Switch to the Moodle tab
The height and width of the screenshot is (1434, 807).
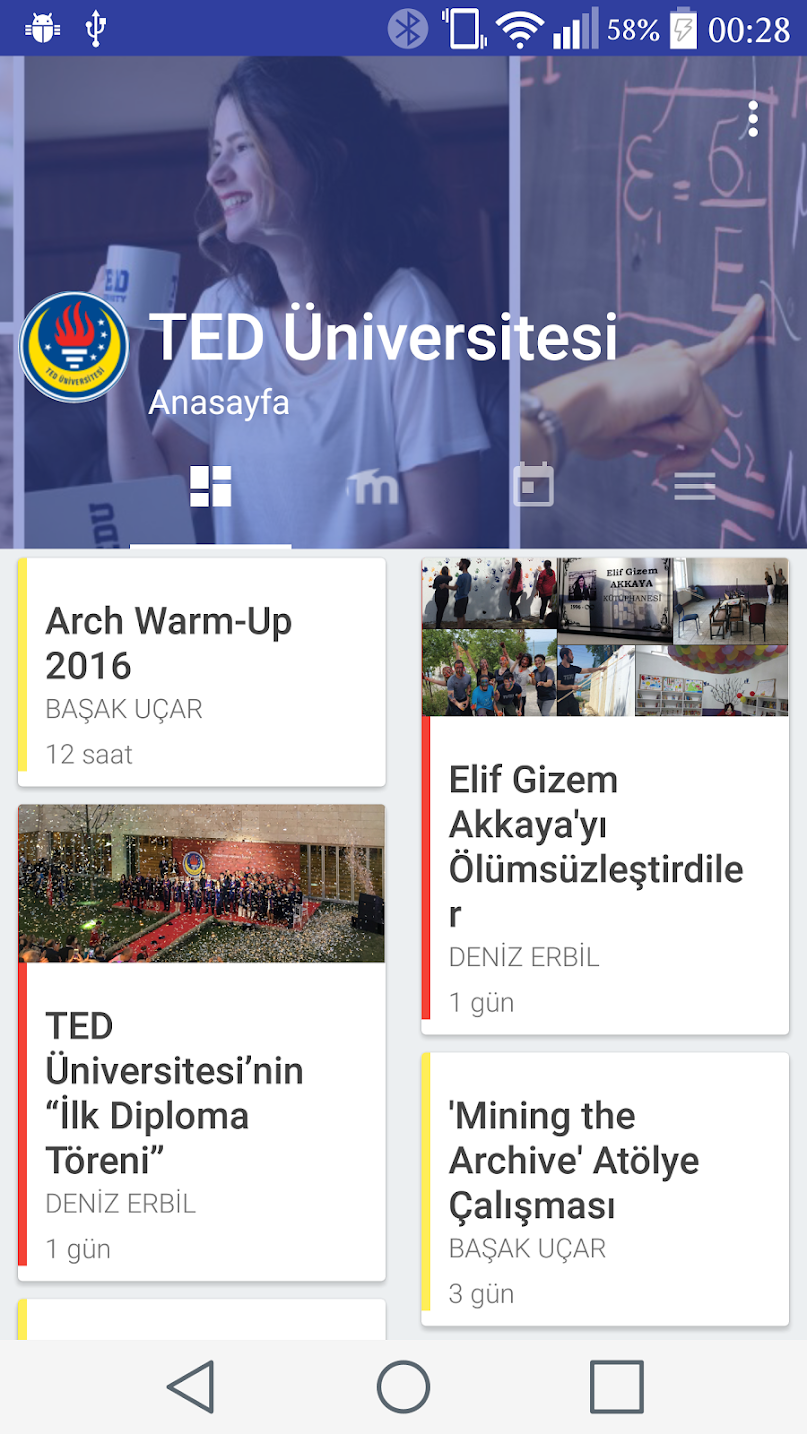373,487
